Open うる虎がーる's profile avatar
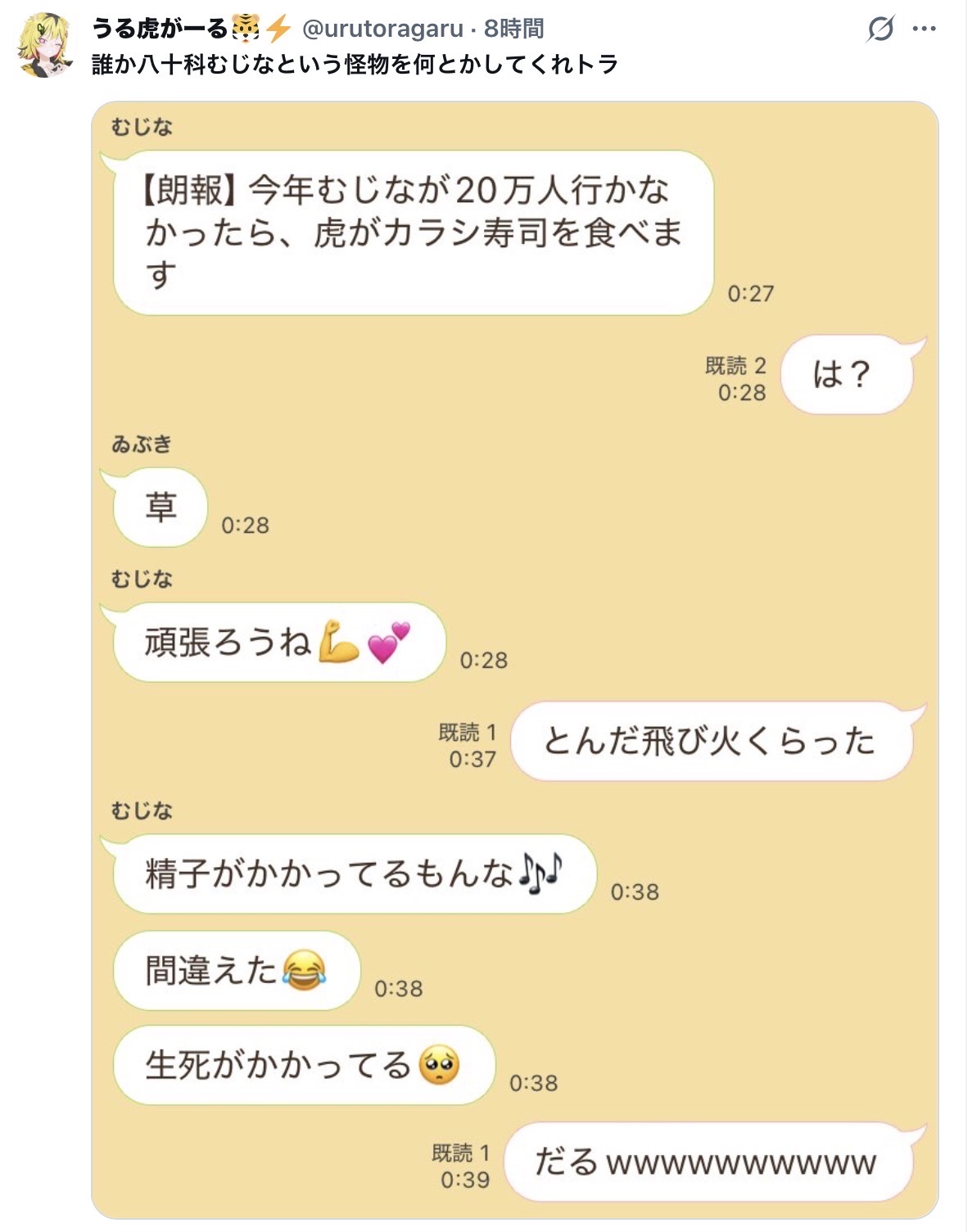Screen dimensions: 972x1232 [43, 46]
